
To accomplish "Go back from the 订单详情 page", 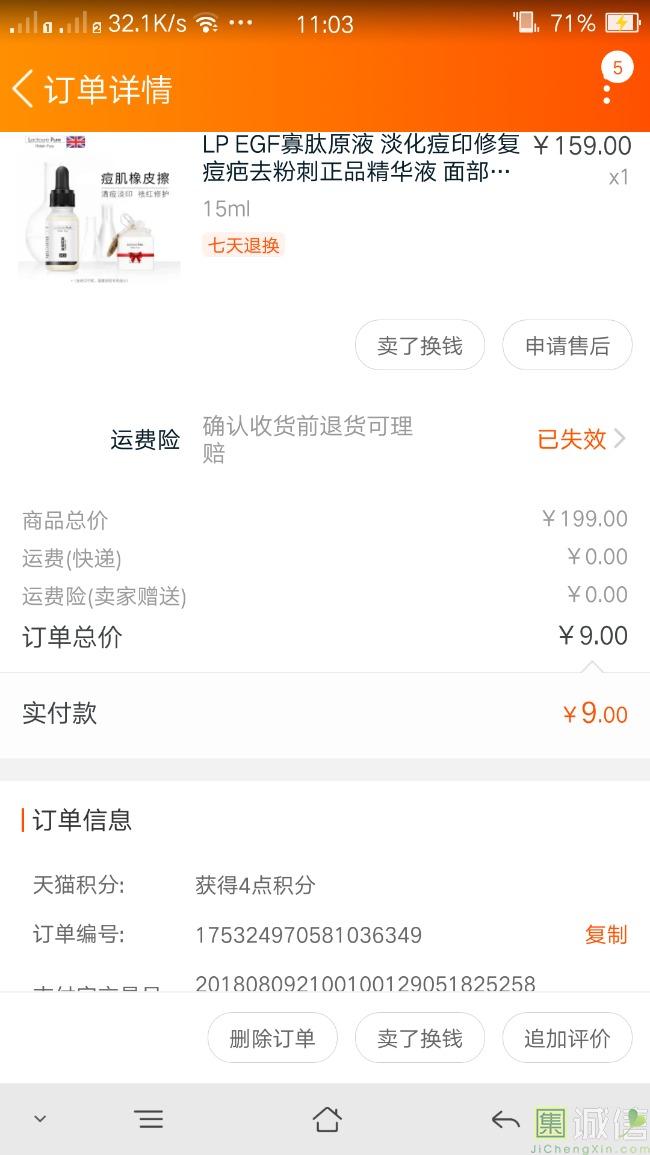I will tap(24, 89).
